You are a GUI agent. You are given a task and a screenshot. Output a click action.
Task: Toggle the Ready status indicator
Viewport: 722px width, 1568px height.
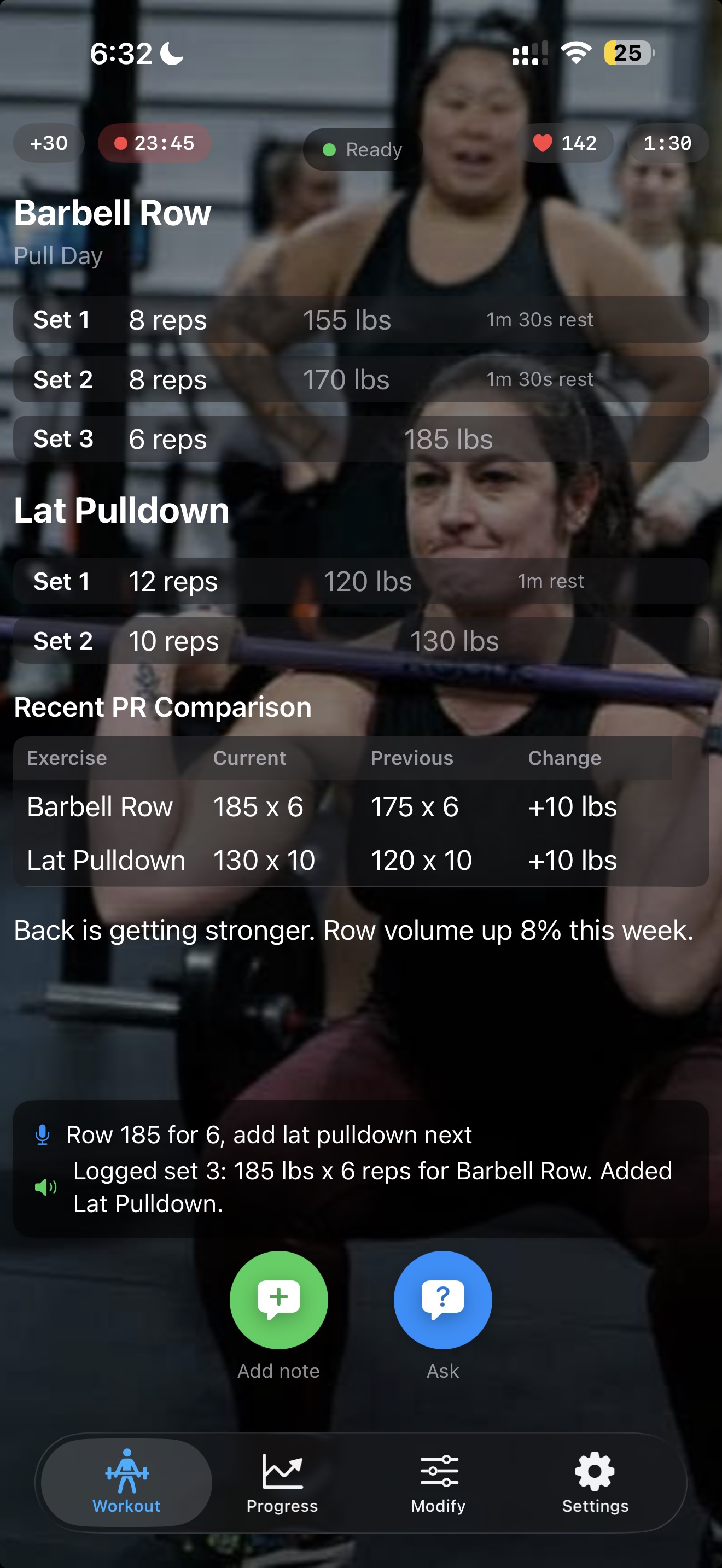[363, 149]
